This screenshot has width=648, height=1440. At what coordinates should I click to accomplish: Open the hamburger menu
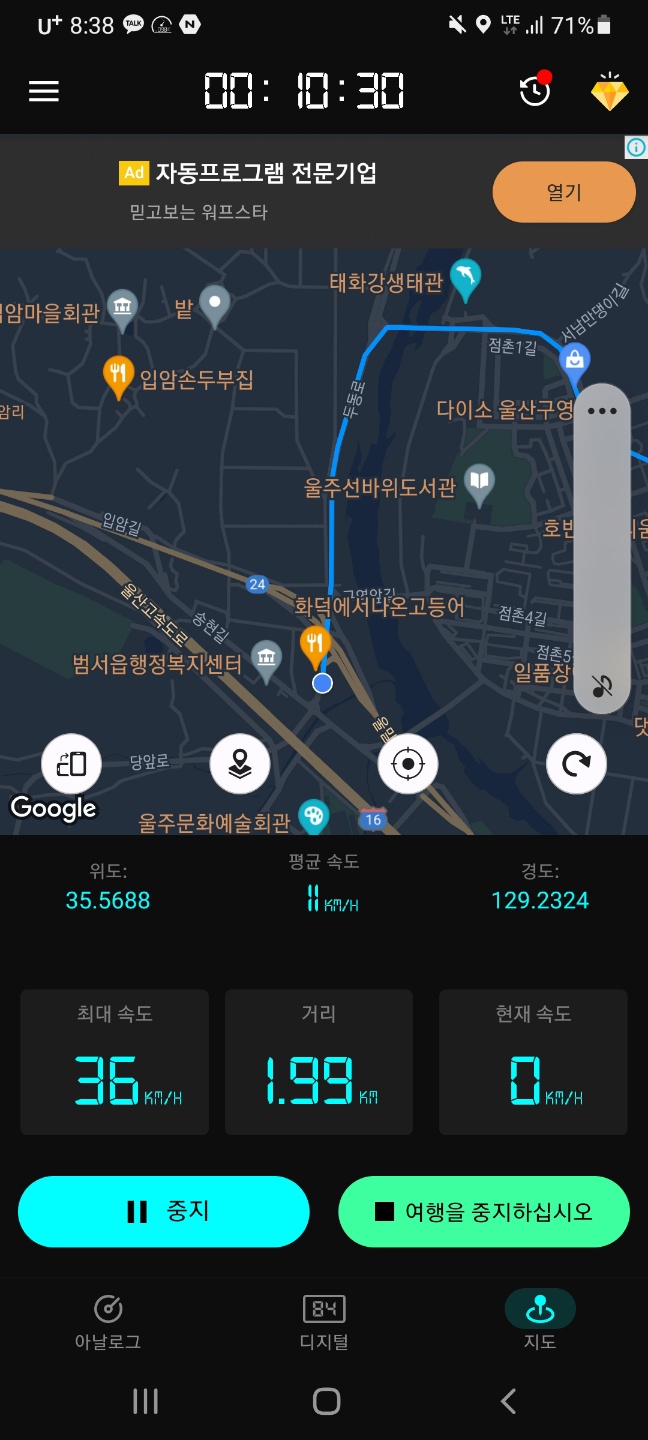(44, 92)
